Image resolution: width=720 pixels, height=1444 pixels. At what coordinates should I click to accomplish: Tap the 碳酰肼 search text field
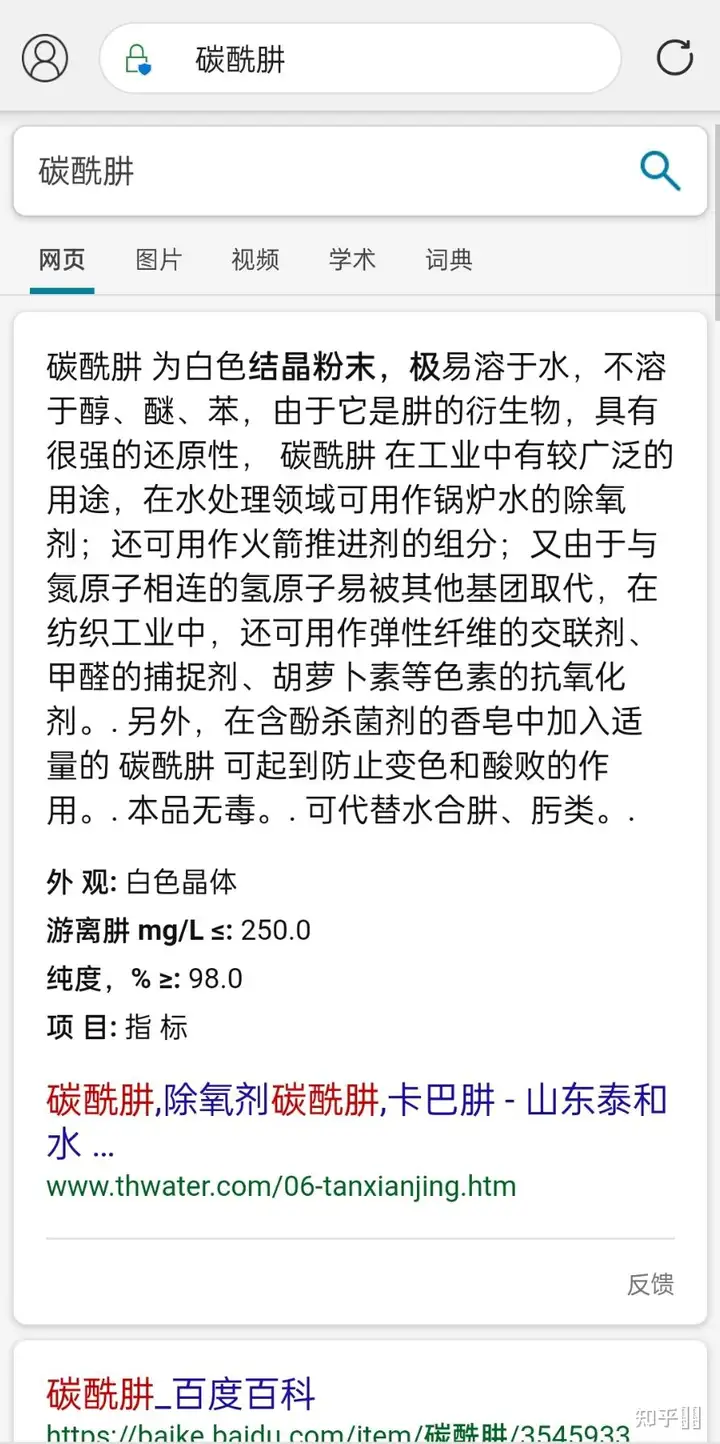pyautogui.click(x=320, y=171)
